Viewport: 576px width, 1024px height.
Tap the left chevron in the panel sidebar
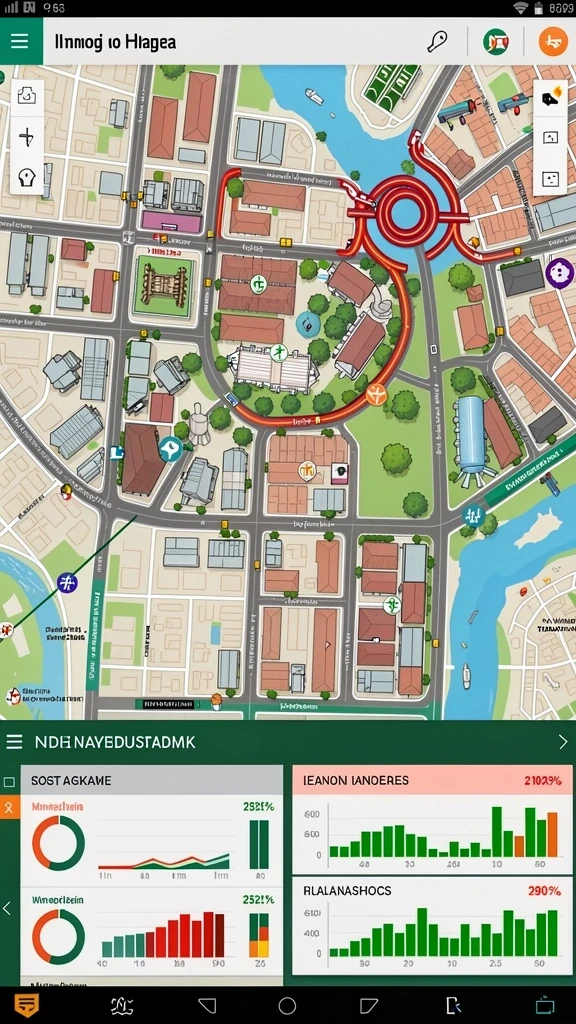(x=7, y=908)
